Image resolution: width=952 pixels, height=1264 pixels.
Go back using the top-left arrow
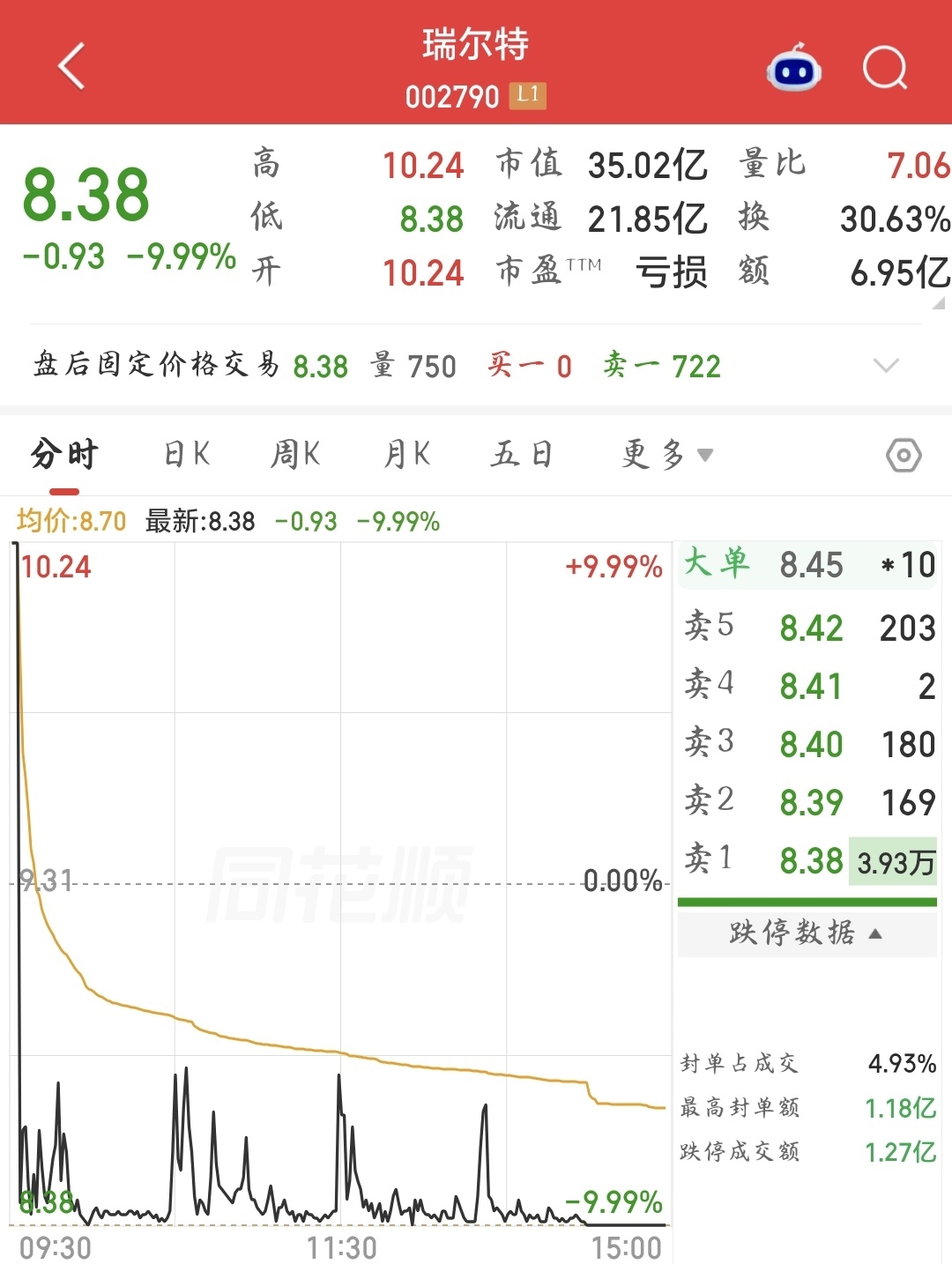point(71,66)
